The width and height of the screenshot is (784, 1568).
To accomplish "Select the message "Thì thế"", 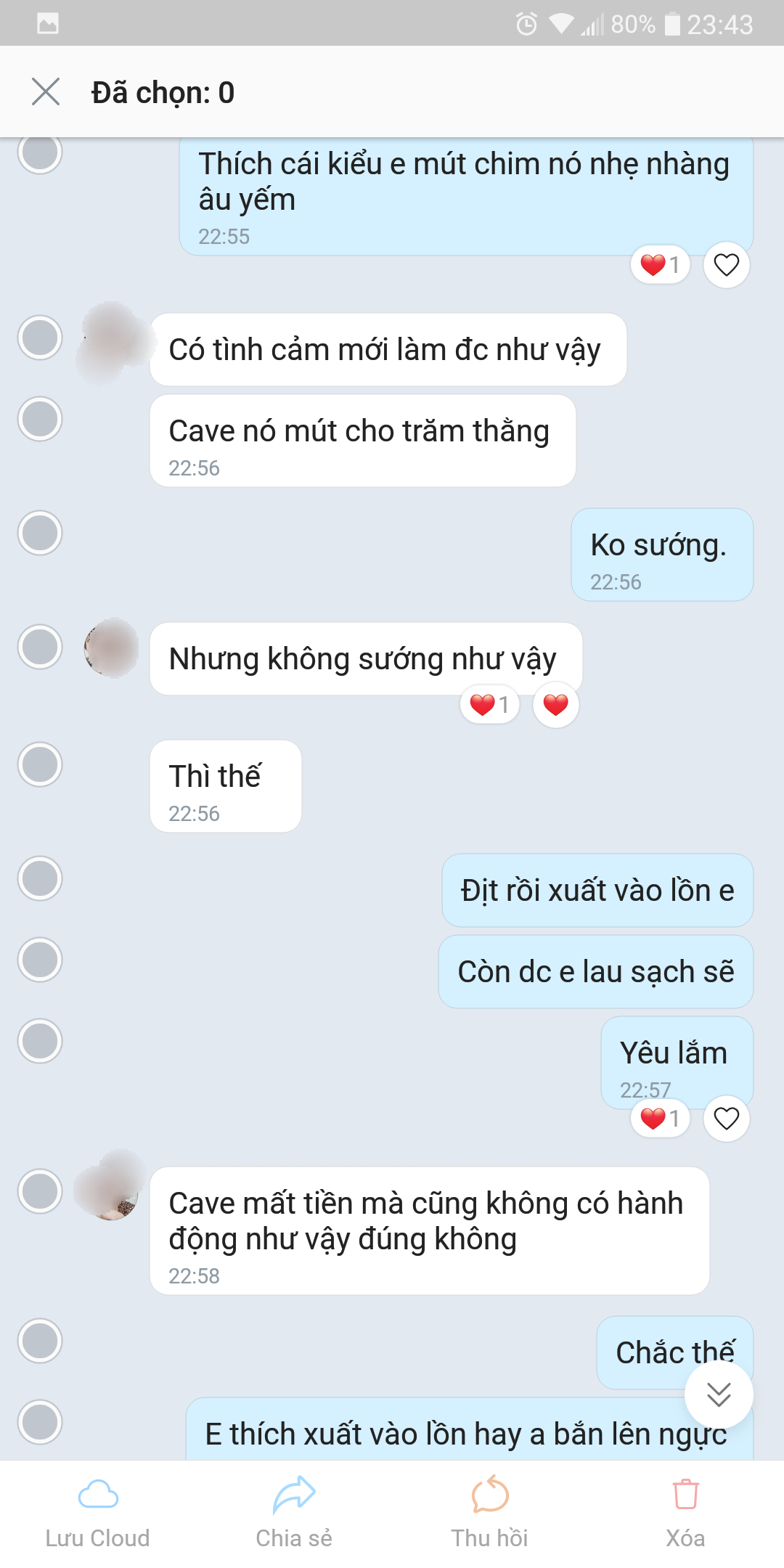I will tap(40, 764).
